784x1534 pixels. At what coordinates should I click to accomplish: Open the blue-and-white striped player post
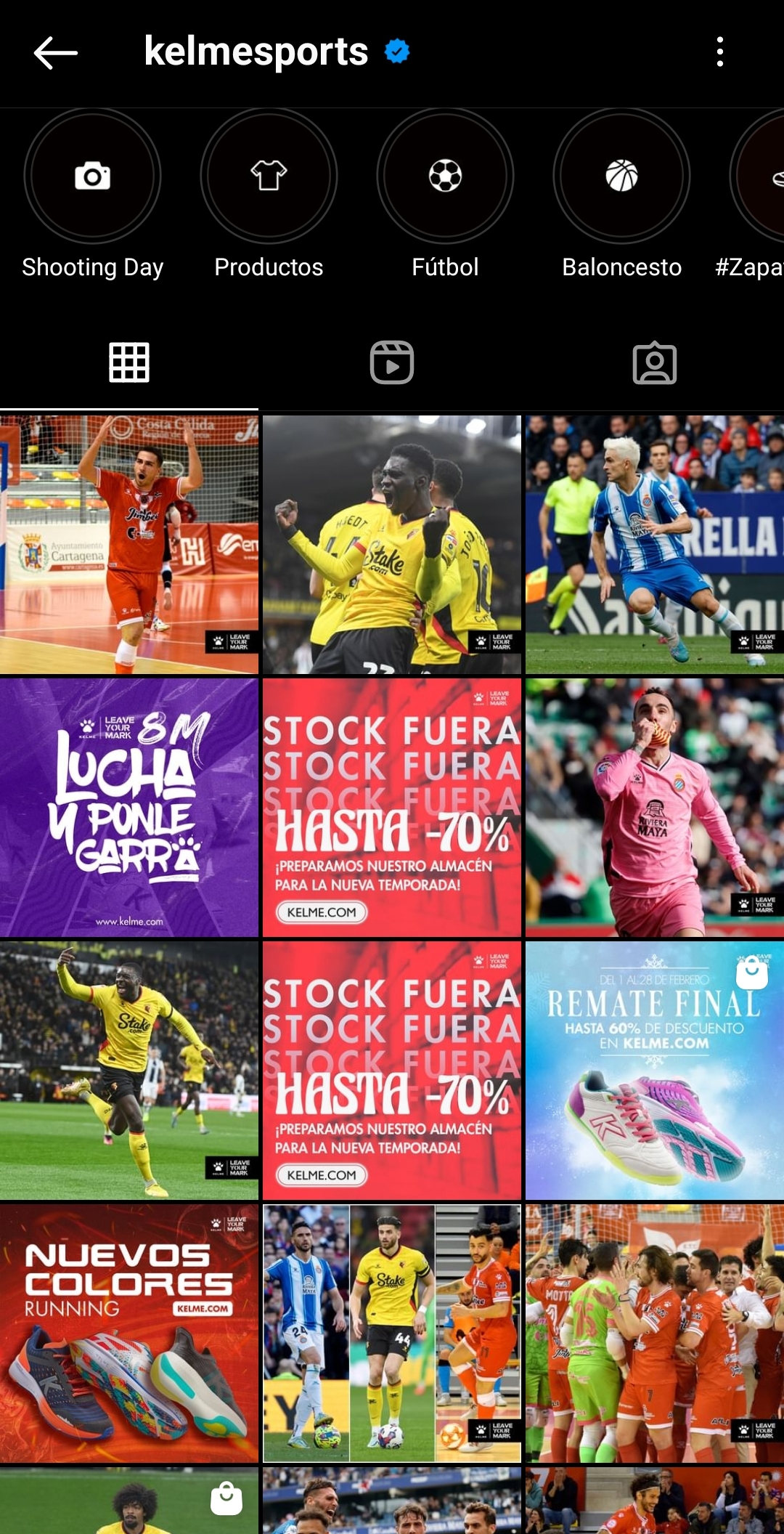click(x=655, y=545)
